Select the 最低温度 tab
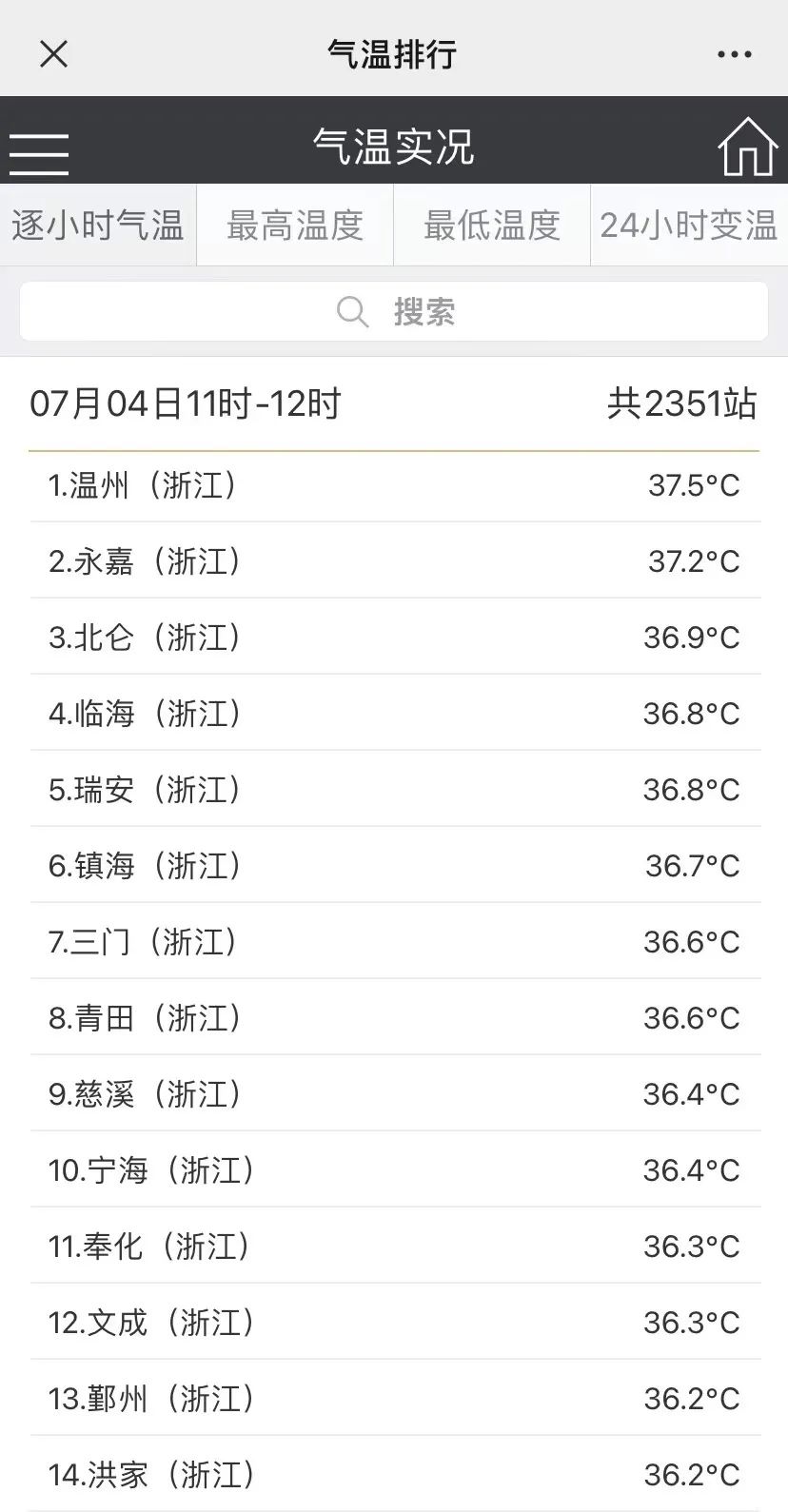 coord(492,225)
